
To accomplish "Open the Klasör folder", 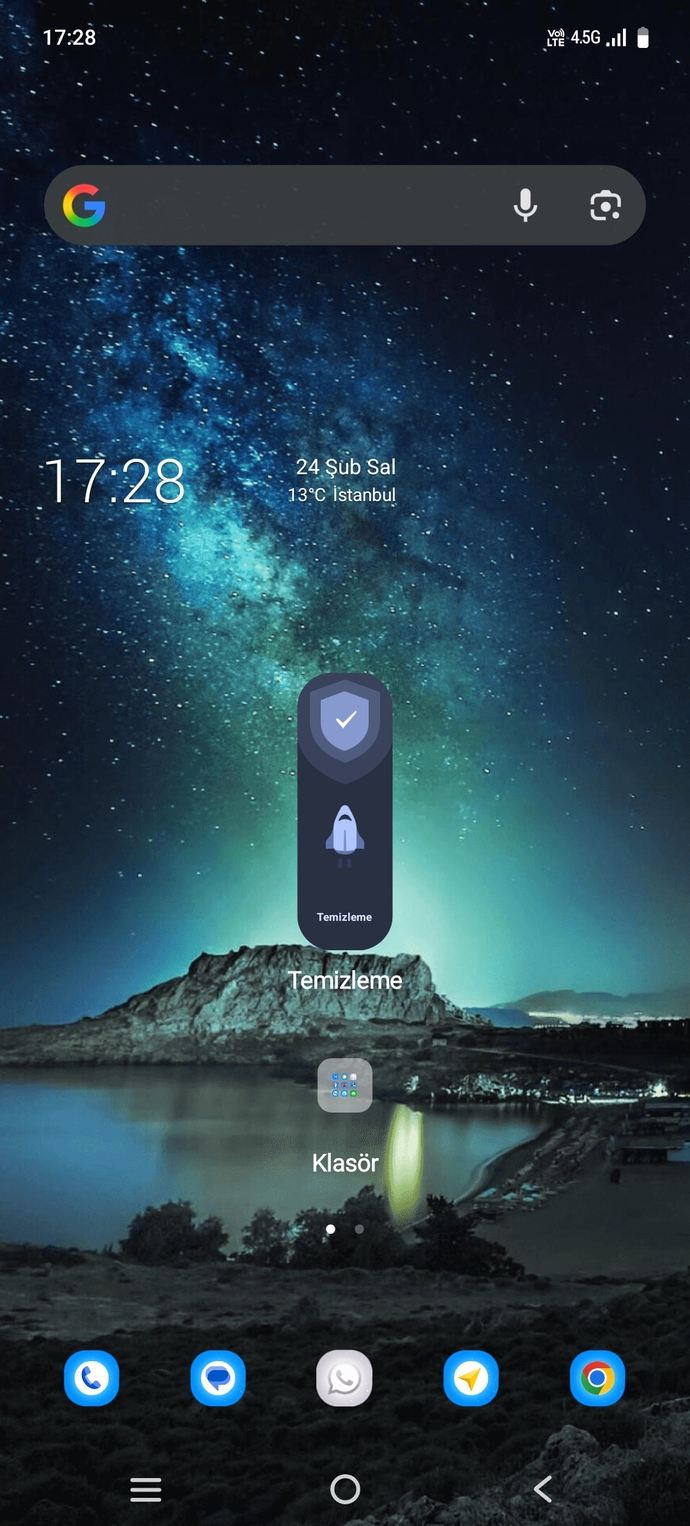I will (345, 1086).
